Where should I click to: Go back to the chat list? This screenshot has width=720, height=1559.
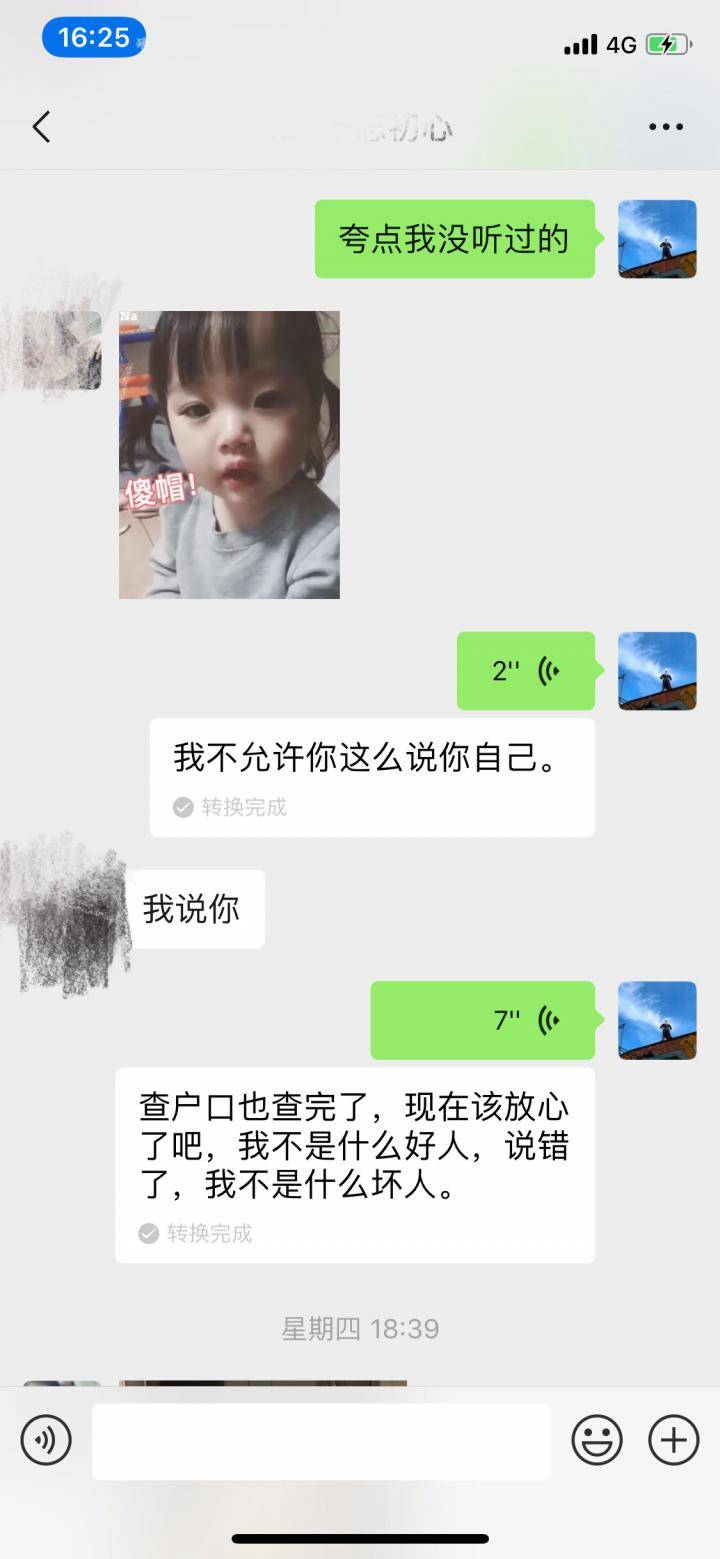click(41, 127)
